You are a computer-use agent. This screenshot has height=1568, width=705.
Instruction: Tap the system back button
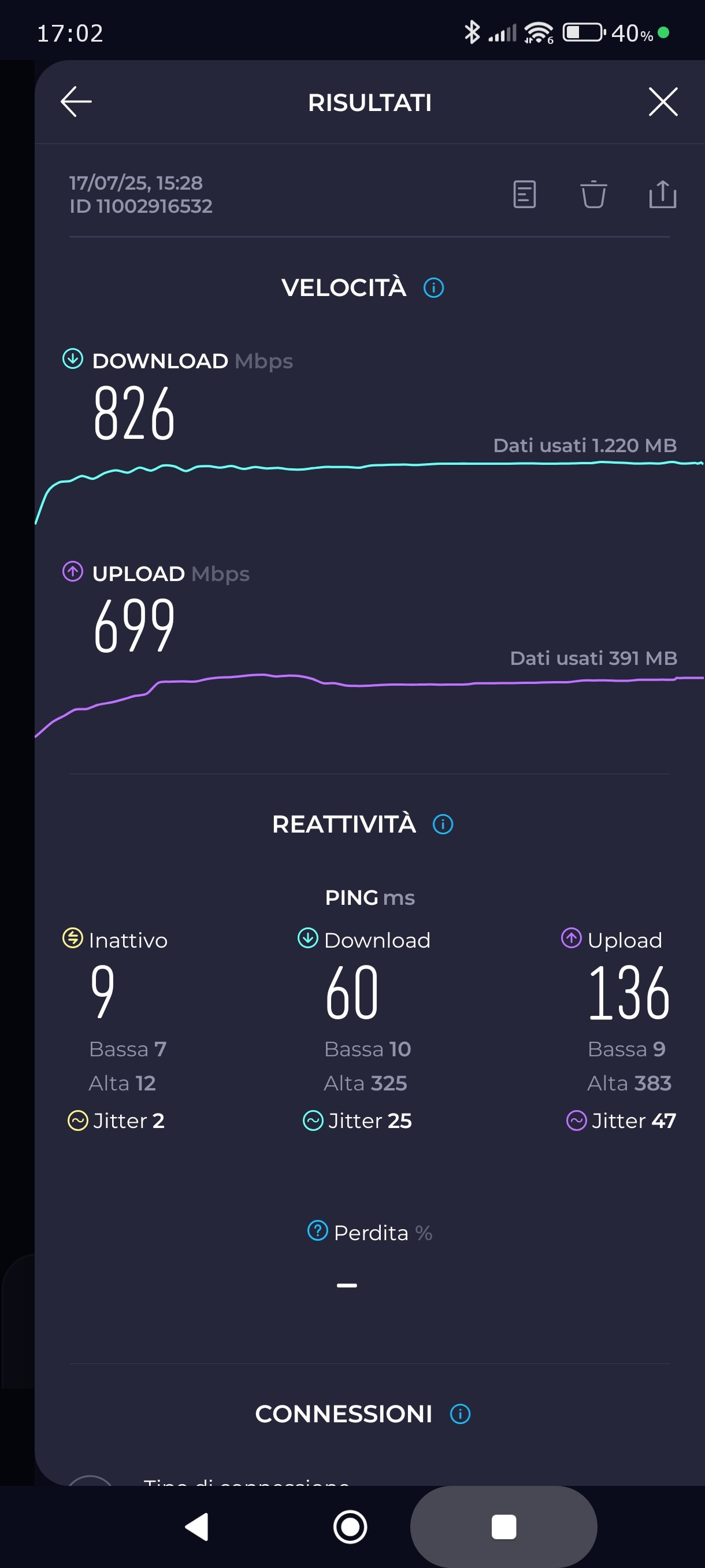click(197, 1526)
